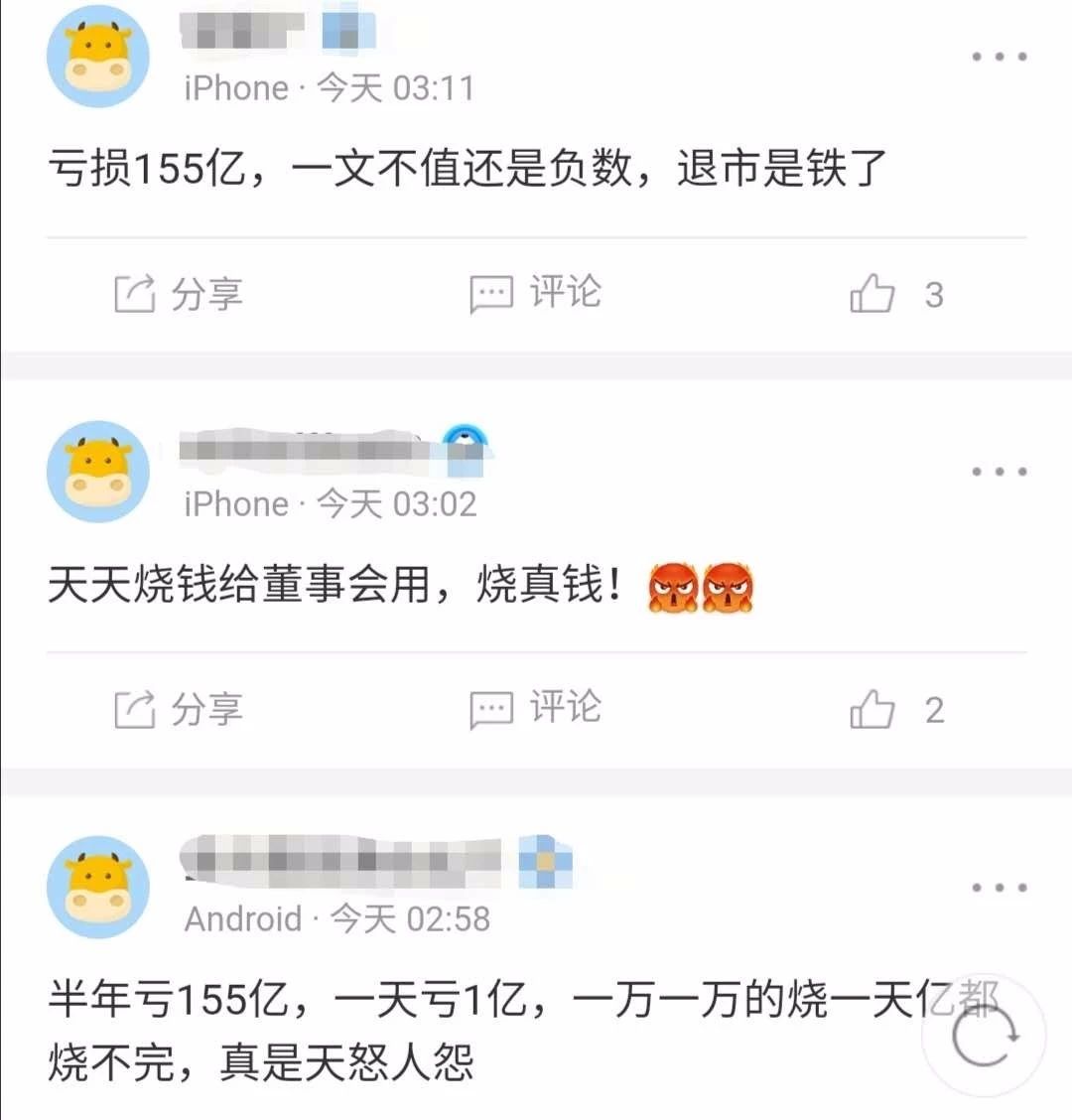
Task: Open overflow menu on the 03:11 comment
Action: (999, 57)
